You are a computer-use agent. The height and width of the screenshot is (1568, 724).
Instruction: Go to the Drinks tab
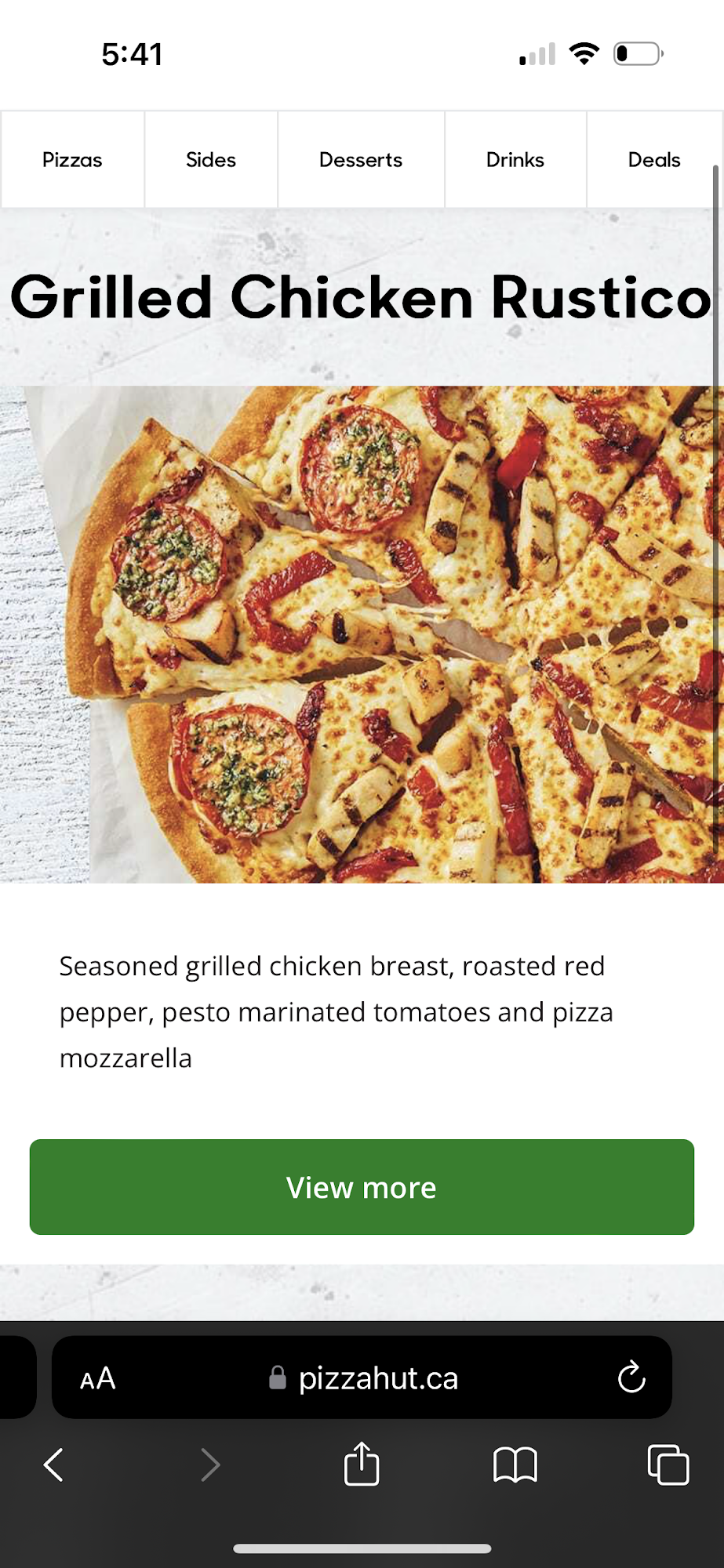(515, 160)
